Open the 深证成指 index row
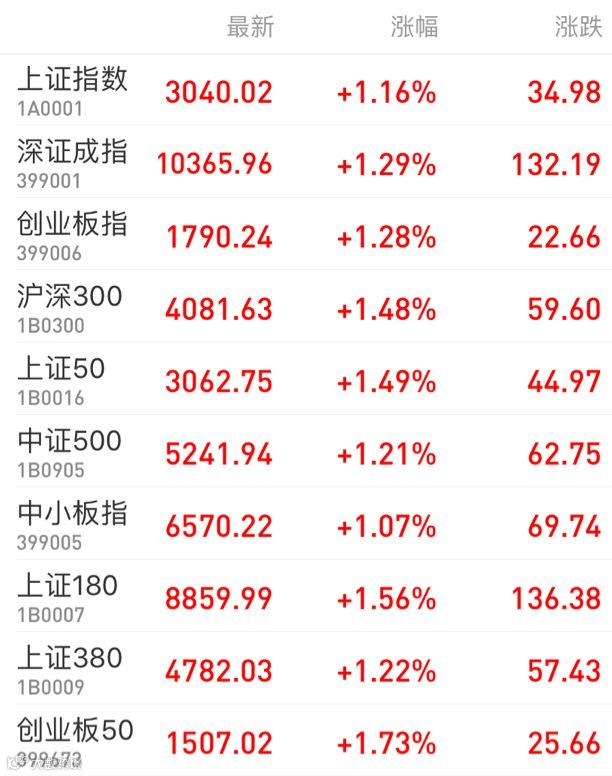 click(306, 161)
